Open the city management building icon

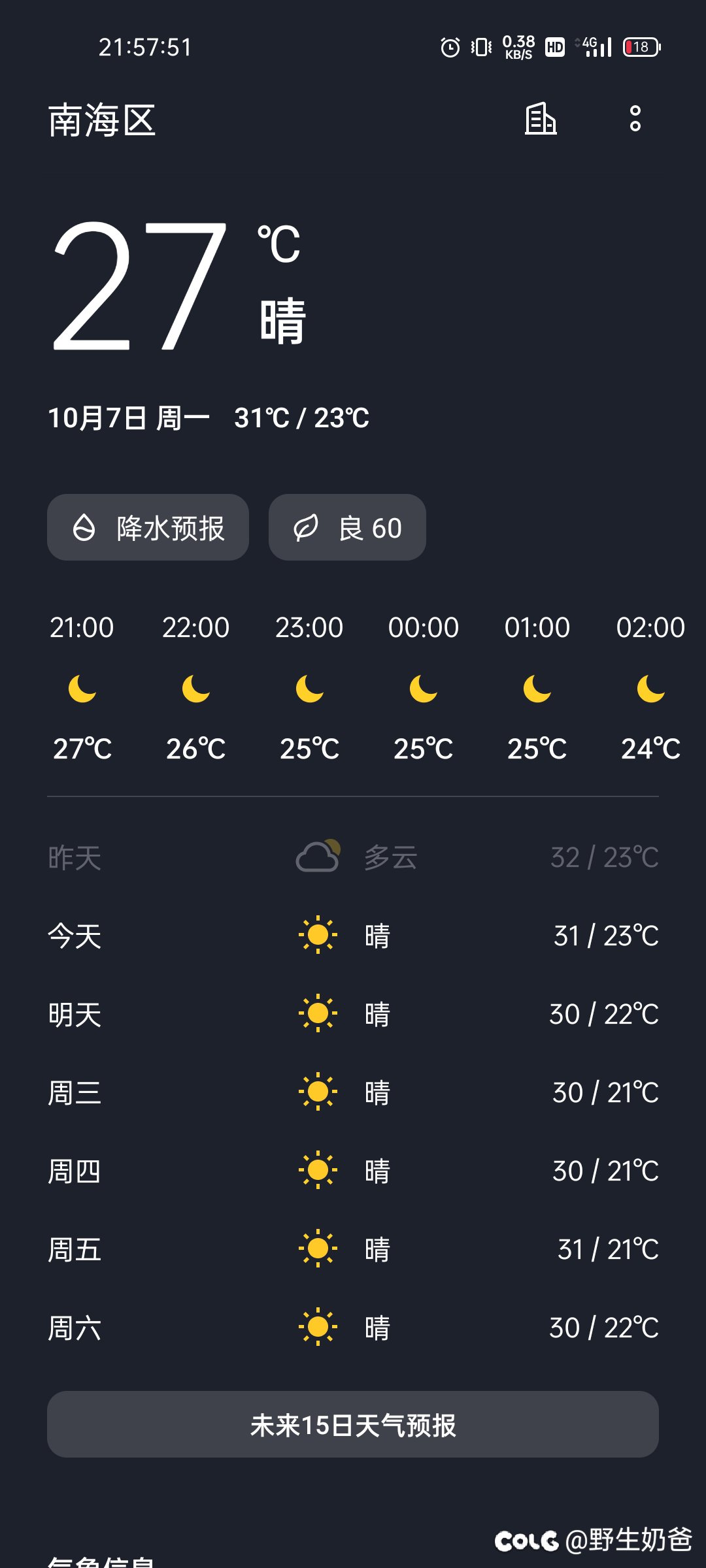coord(541,119)
